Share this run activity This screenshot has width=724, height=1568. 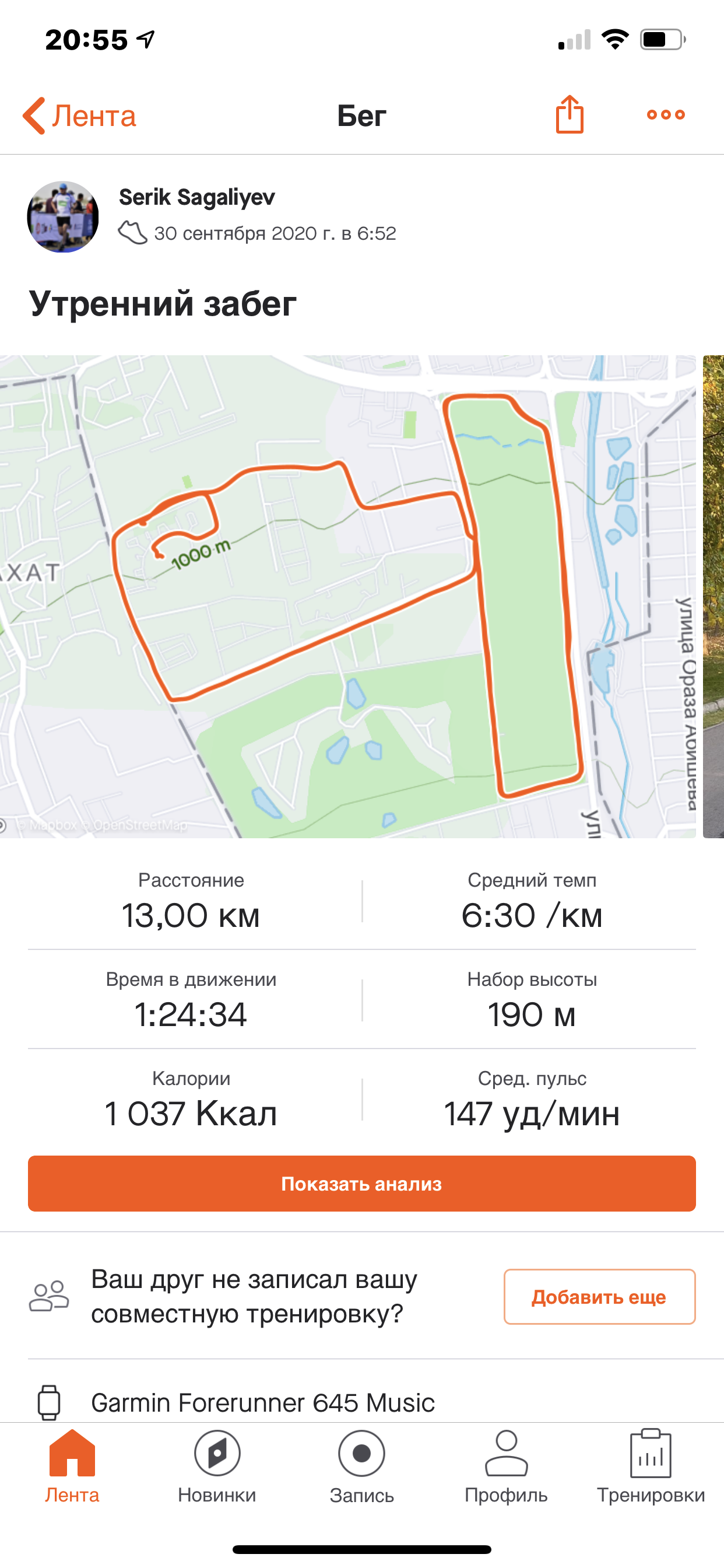pyautogui.click(x=570, y=114)
